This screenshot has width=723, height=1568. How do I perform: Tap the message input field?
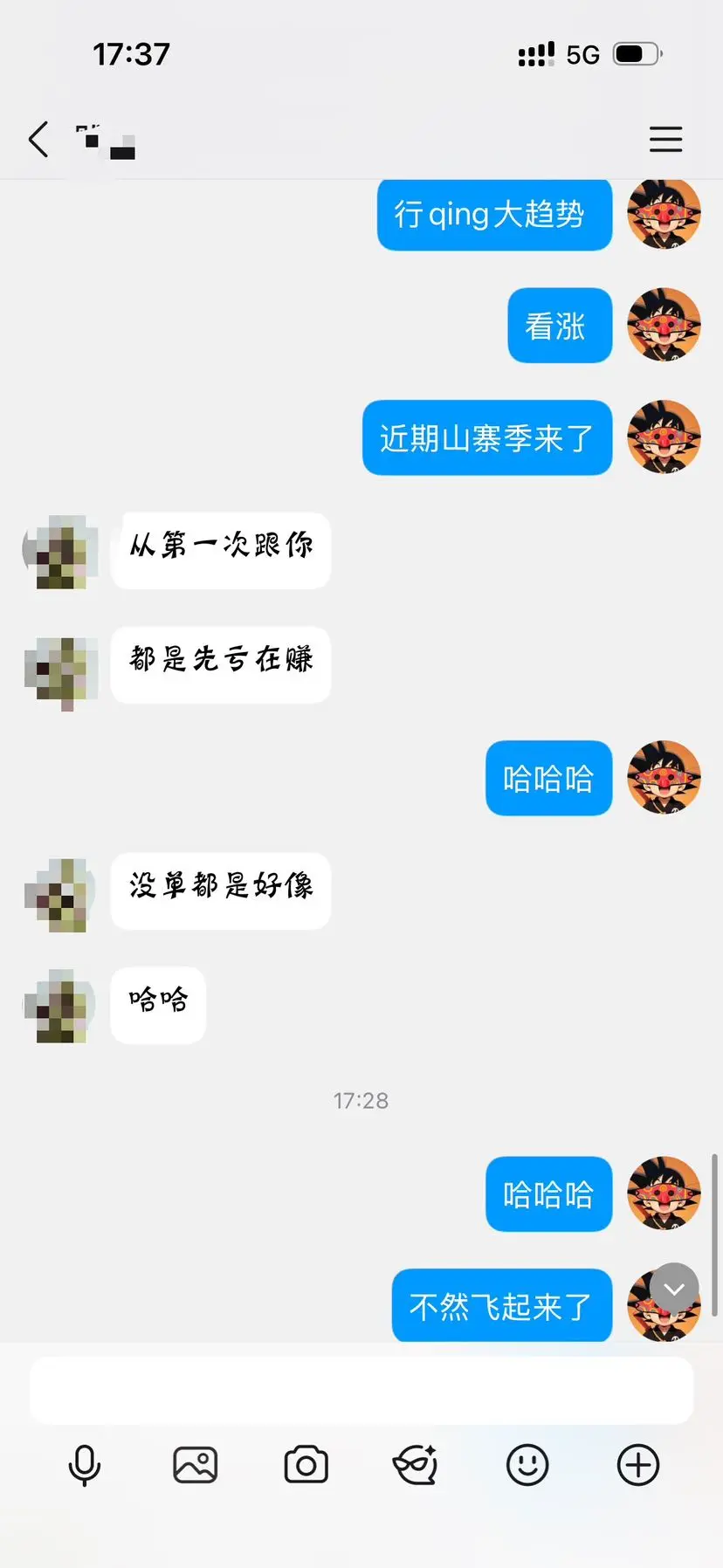[361, 1389]
